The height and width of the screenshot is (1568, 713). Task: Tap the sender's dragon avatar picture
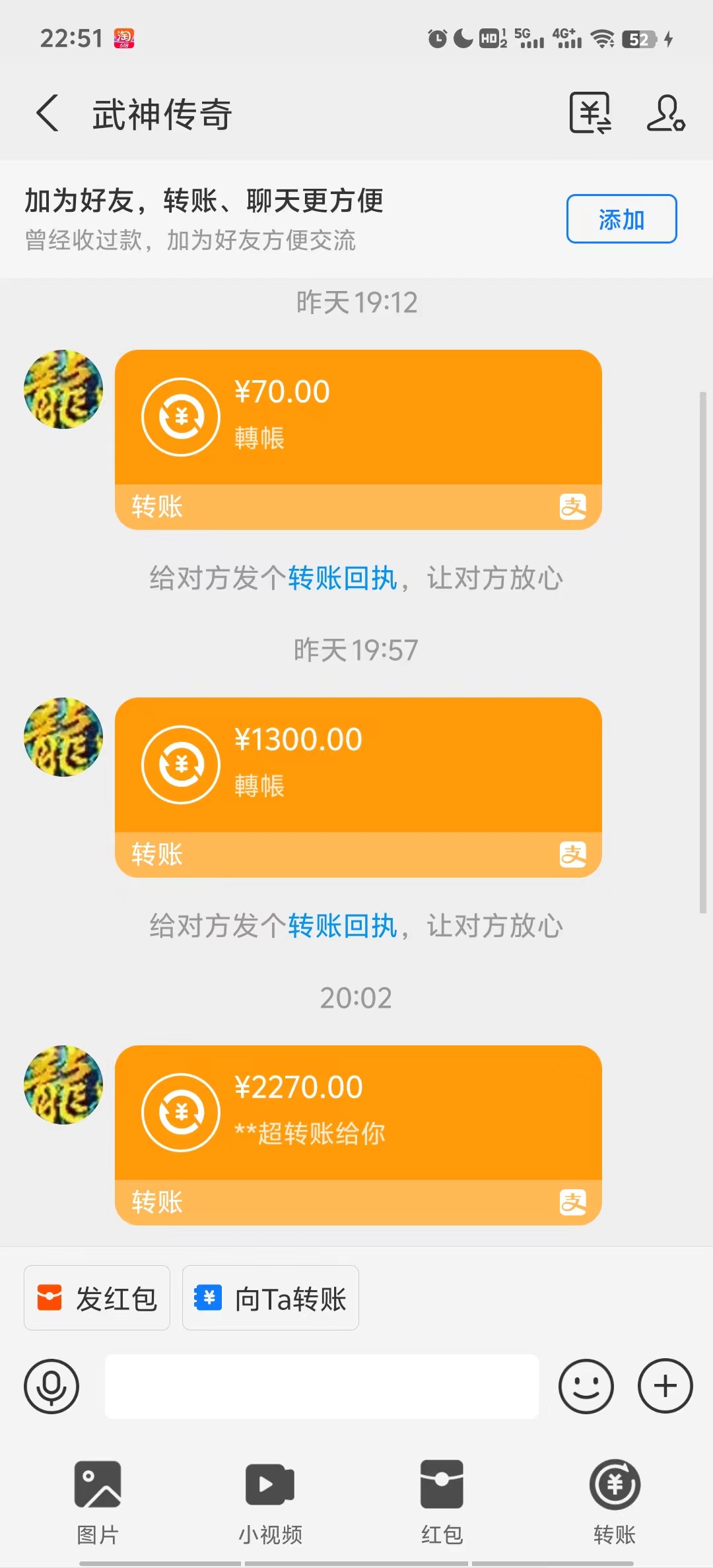click(x=63, y=389)
